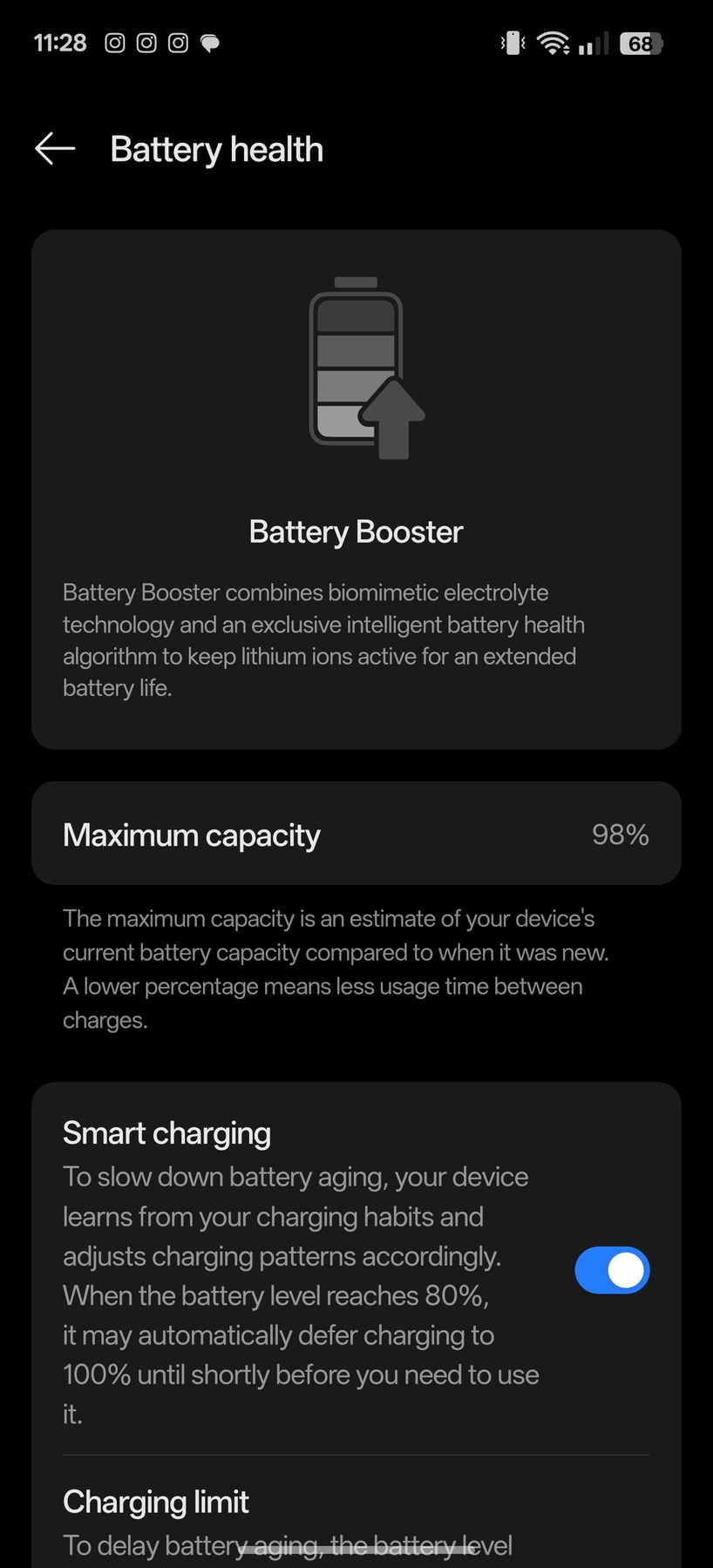
Task: Go back from Battery health
Action: click(55, 149)
